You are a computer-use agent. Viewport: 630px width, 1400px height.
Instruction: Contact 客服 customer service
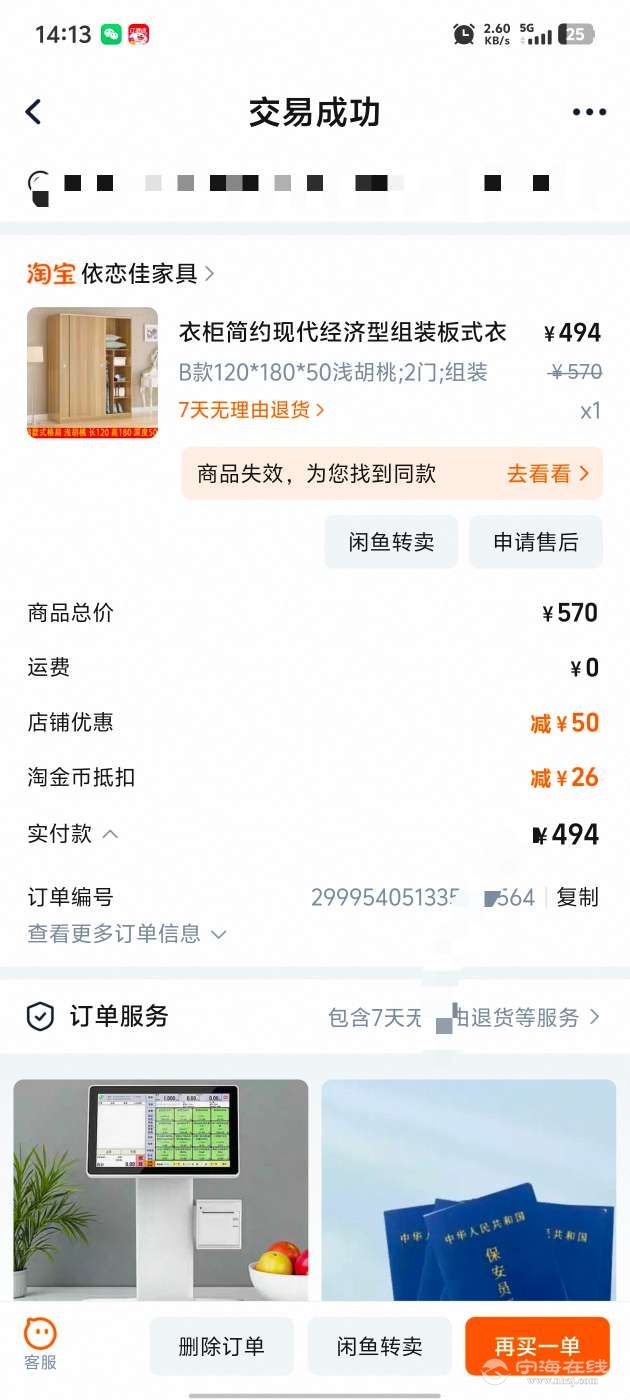click(40, 1343)
